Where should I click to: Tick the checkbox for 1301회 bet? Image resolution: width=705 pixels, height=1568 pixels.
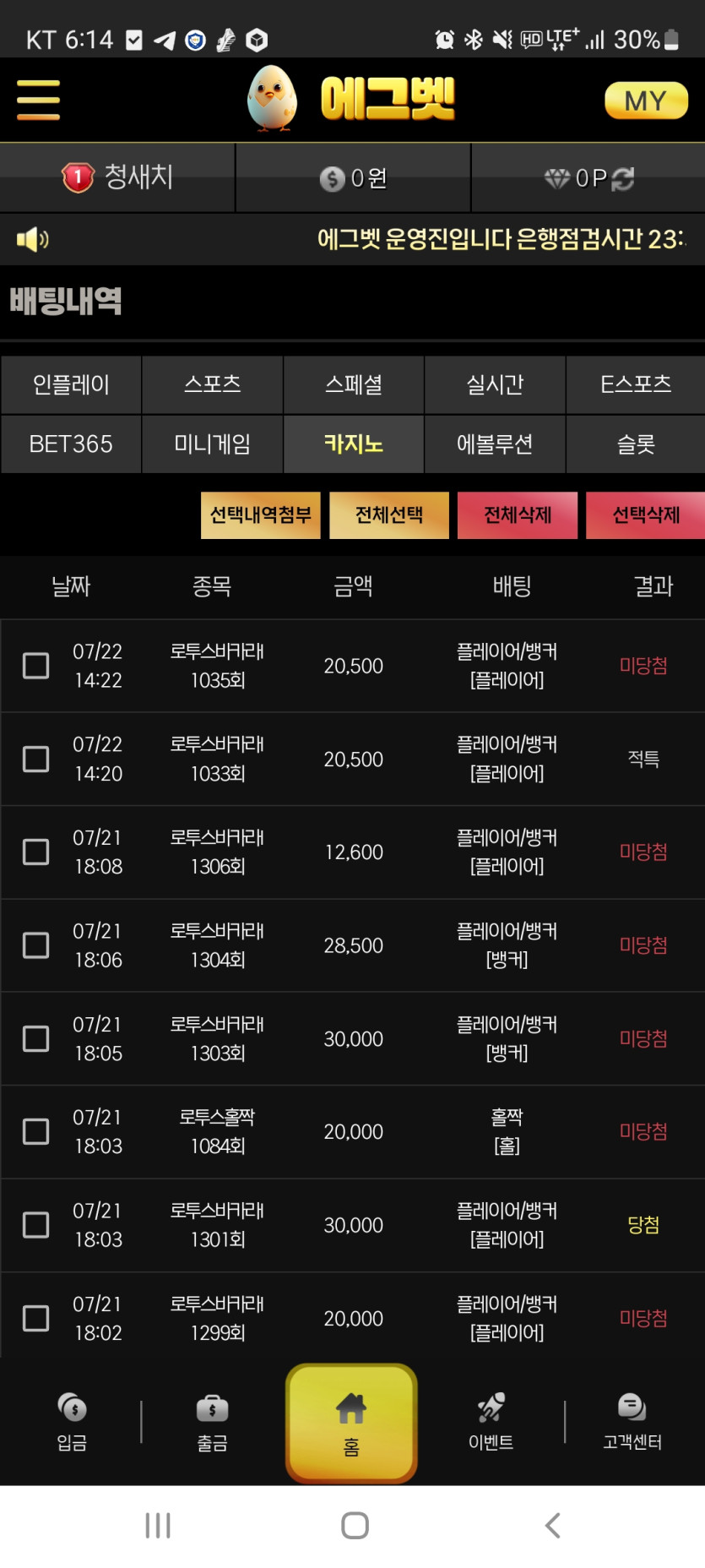click(35, 1225)
